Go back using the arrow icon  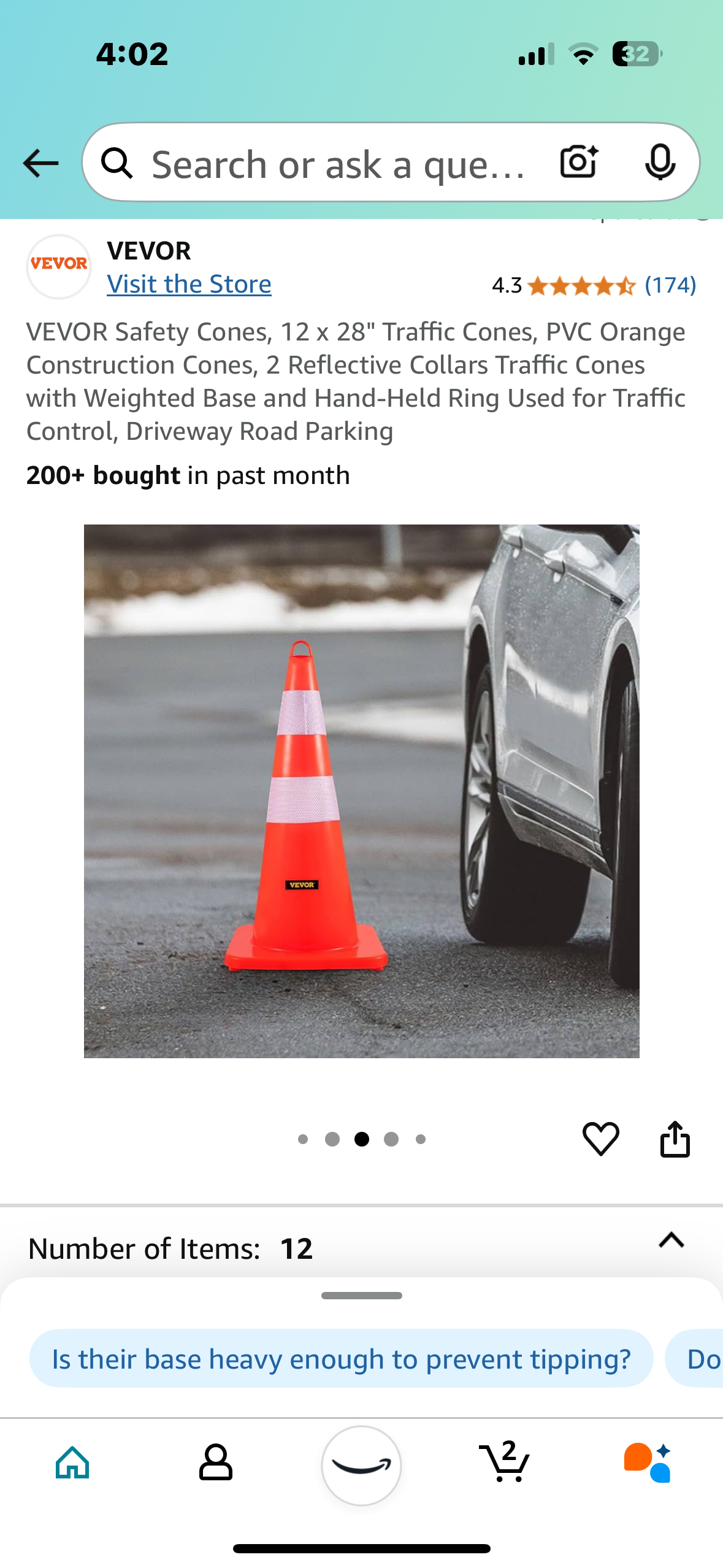pyautogui.click(x=40, y=163)
